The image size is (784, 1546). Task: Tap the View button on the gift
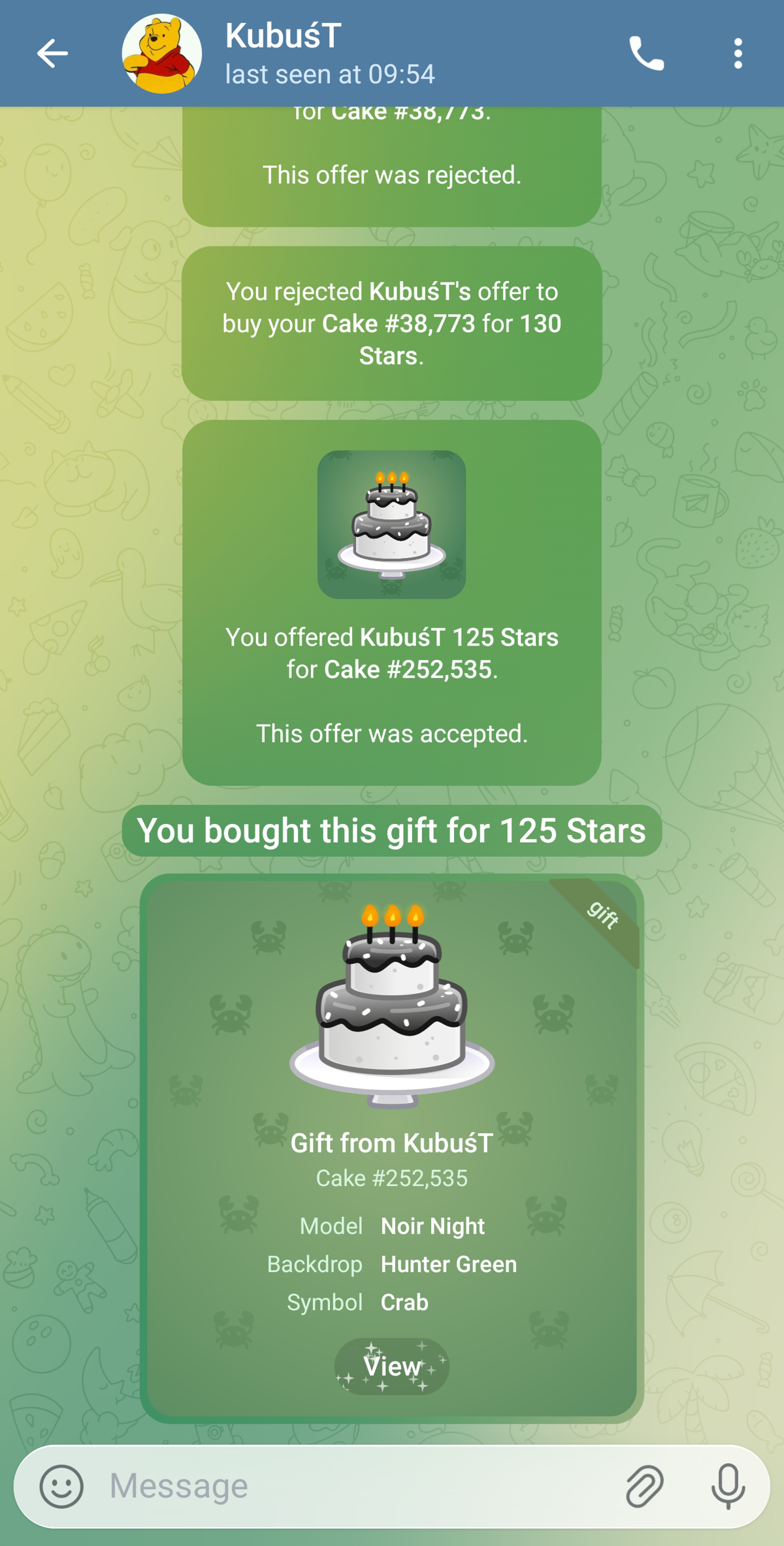392,1366
